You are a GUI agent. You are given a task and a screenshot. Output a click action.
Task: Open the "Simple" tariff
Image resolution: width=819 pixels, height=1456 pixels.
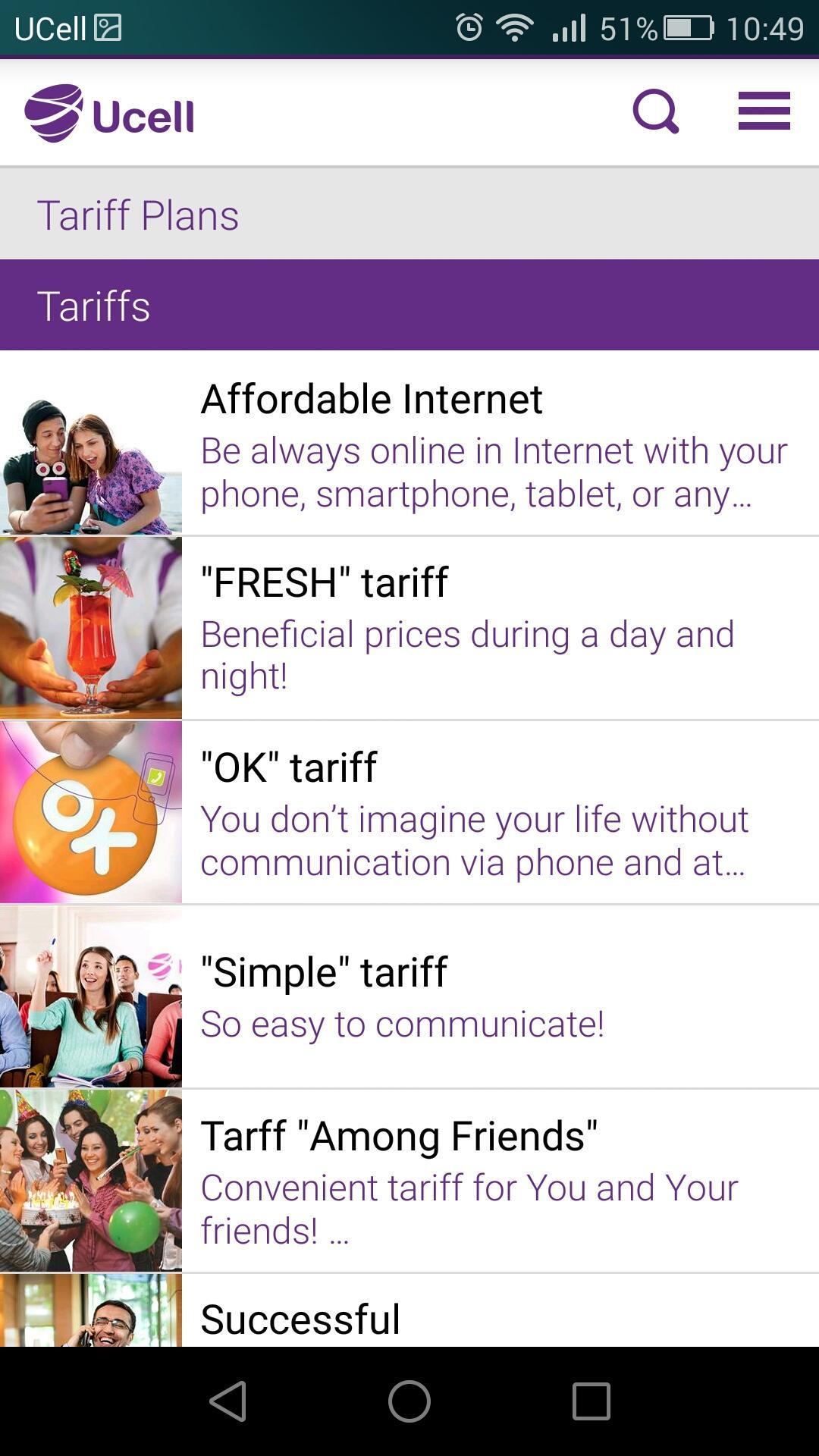pos(409,996)
